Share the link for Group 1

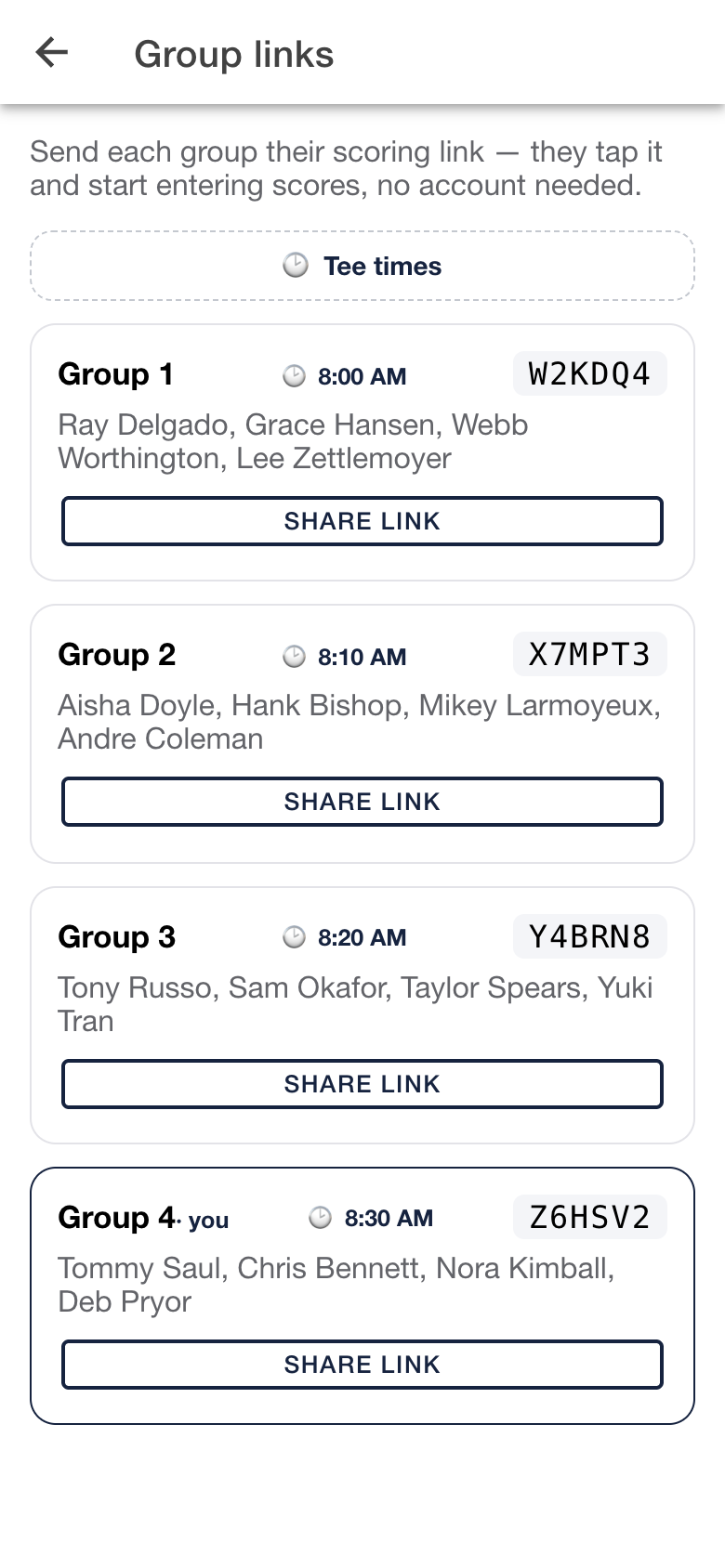(362, 521)
